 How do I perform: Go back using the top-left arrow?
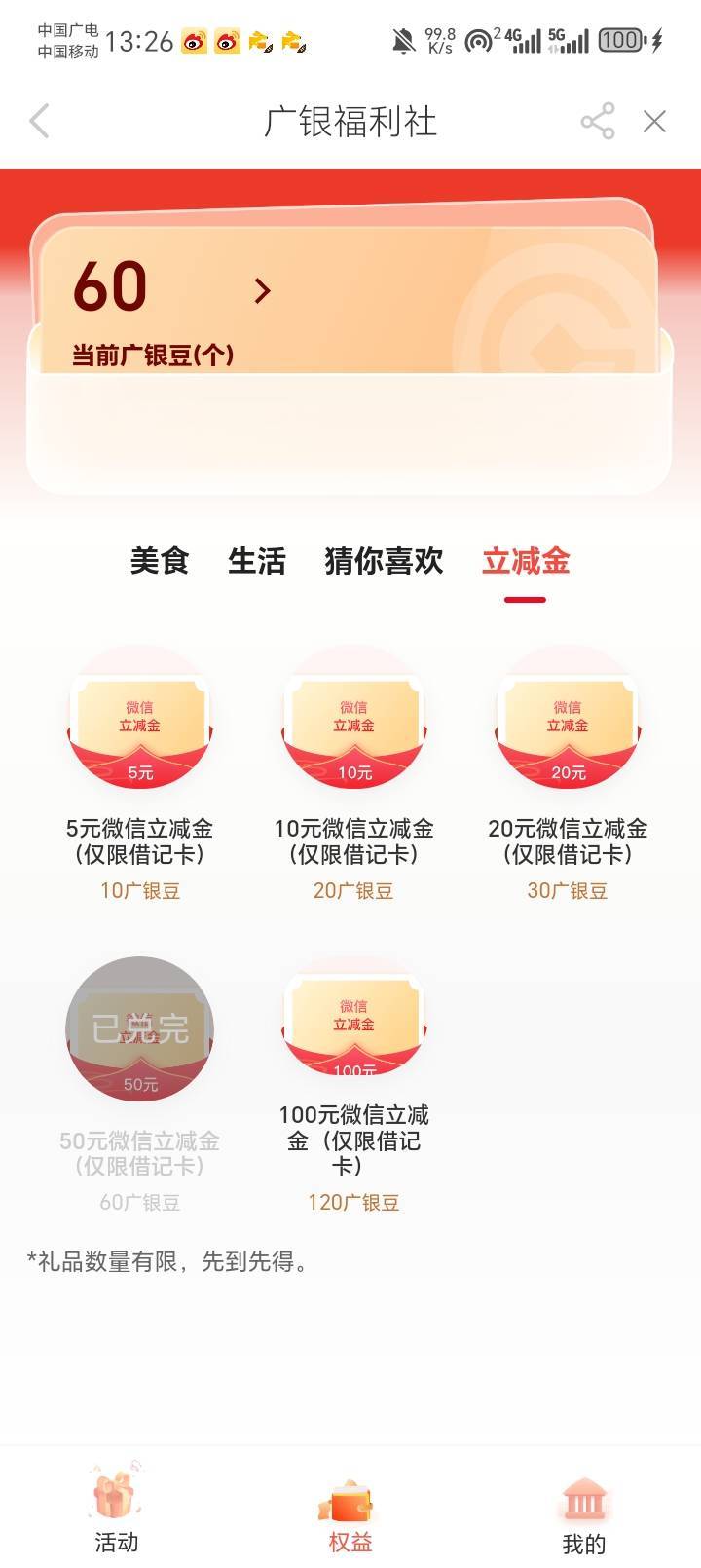coord(39,122)
